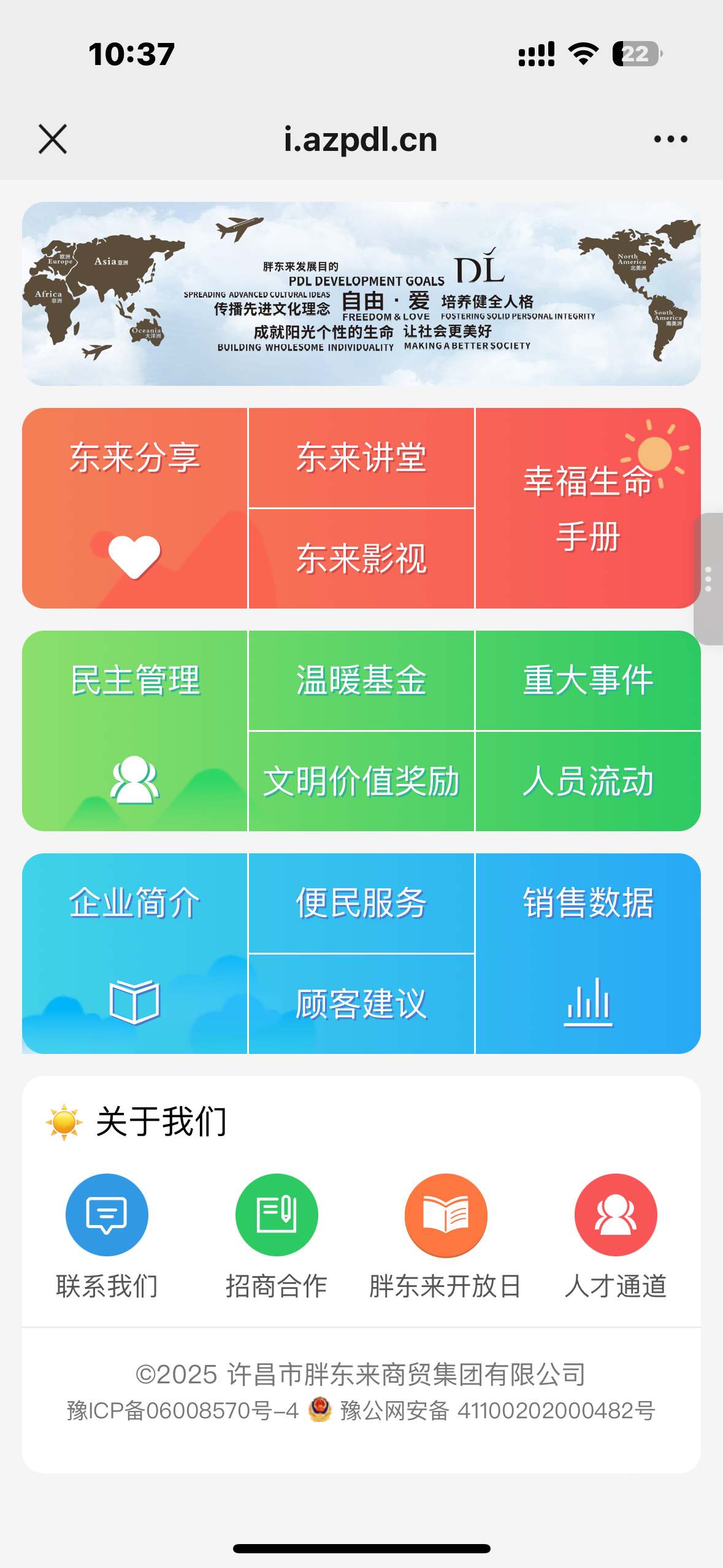Open the 民主管理 tile

click(x=135, y=731)
